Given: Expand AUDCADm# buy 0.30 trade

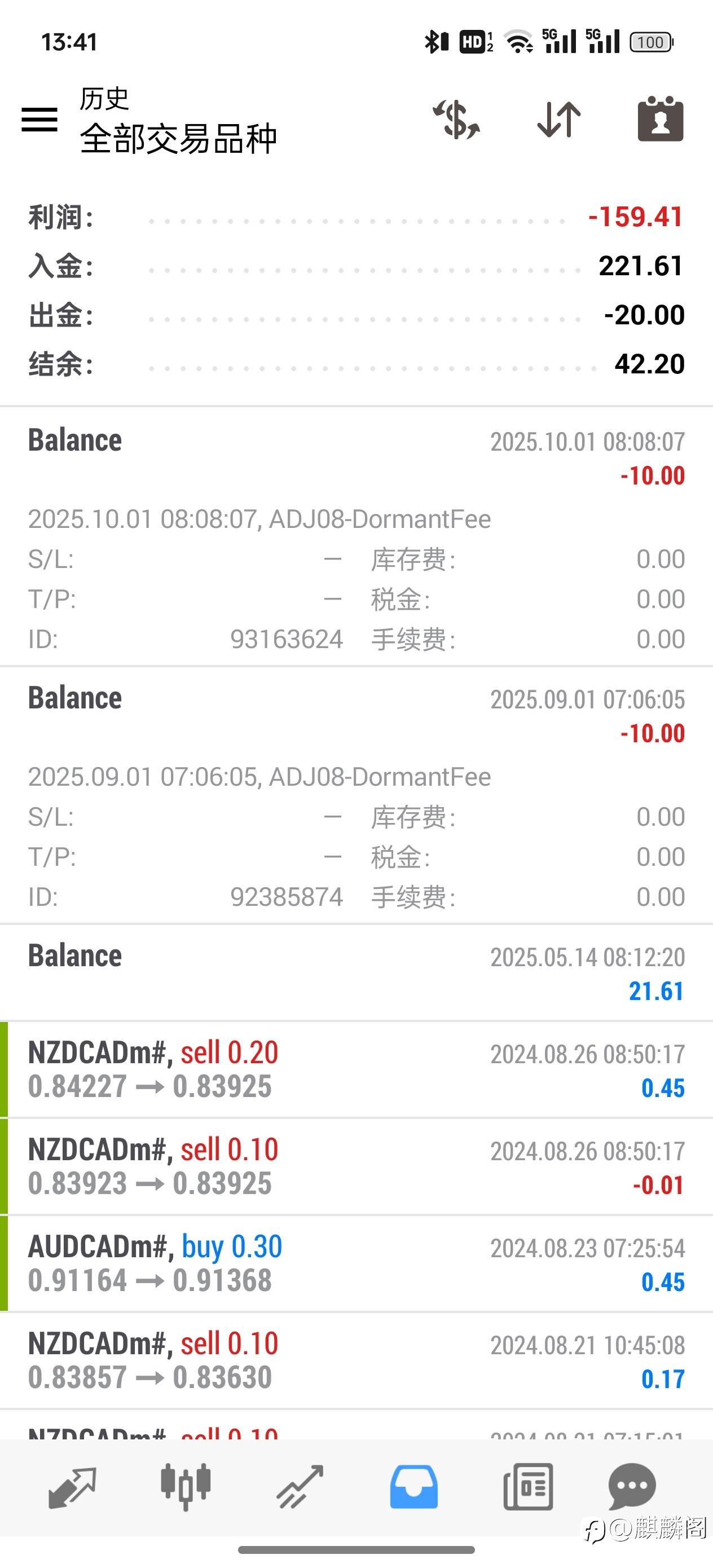Looking at the screenshot, I should coord(356,1263).
